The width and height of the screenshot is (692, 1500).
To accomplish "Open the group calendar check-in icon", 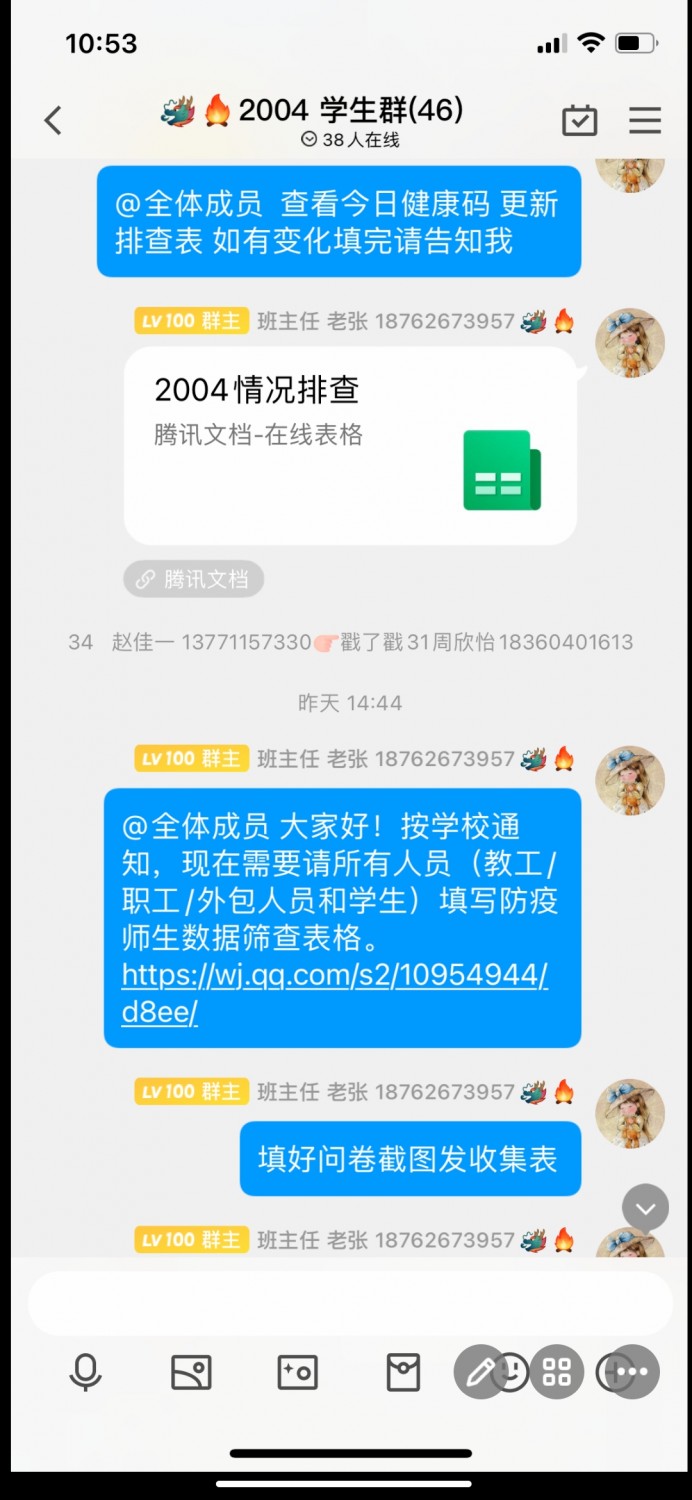I will click(579, 121).
